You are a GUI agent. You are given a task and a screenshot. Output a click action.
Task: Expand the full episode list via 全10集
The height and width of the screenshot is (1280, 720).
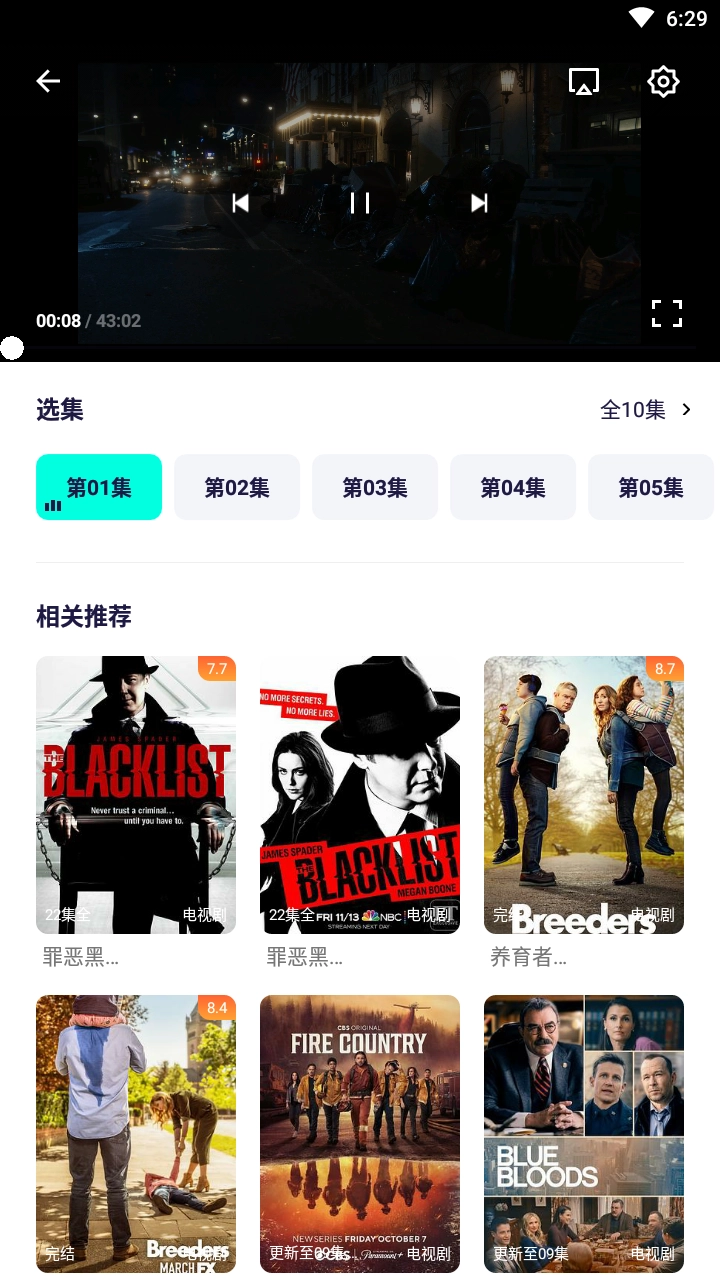tap(632, 410)
